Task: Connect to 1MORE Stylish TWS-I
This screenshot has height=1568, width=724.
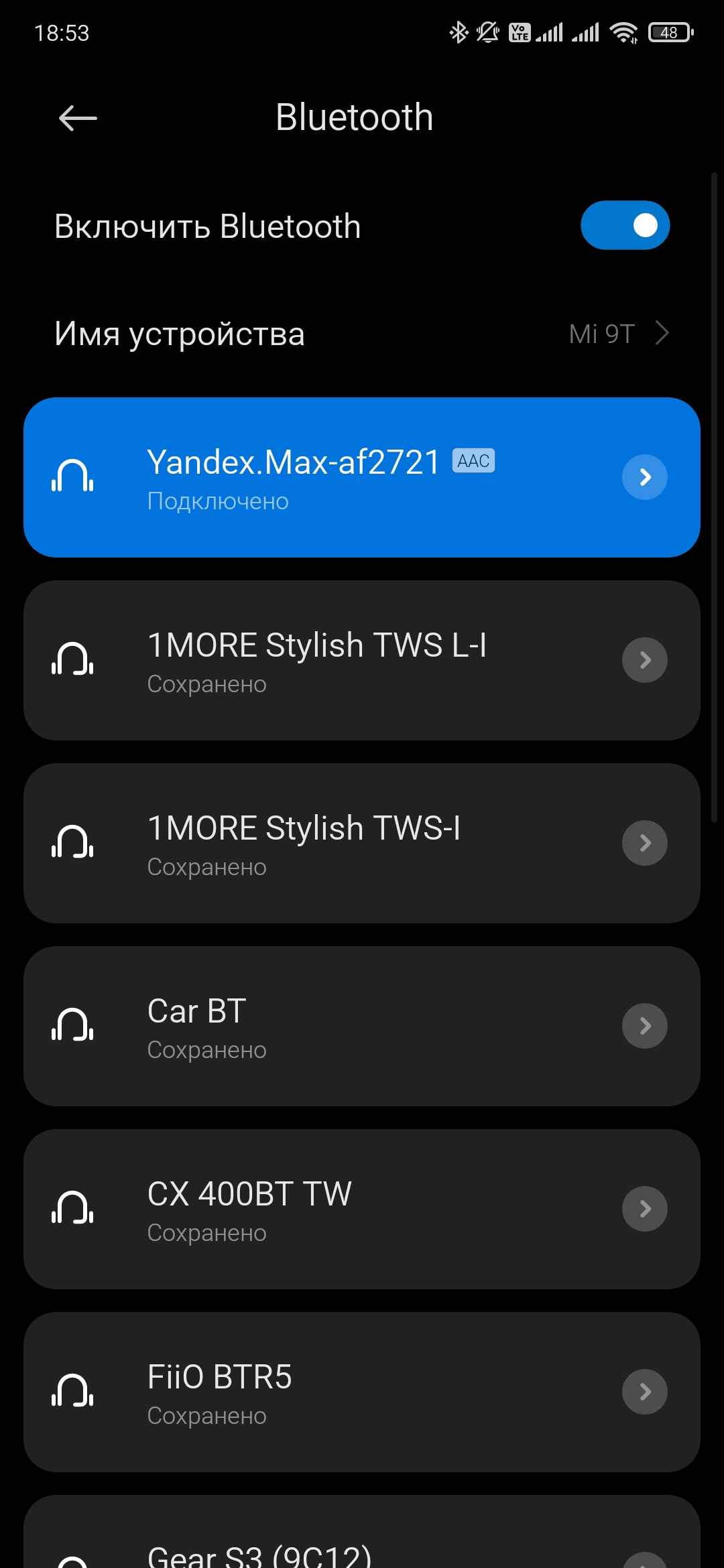Action: 322,844
